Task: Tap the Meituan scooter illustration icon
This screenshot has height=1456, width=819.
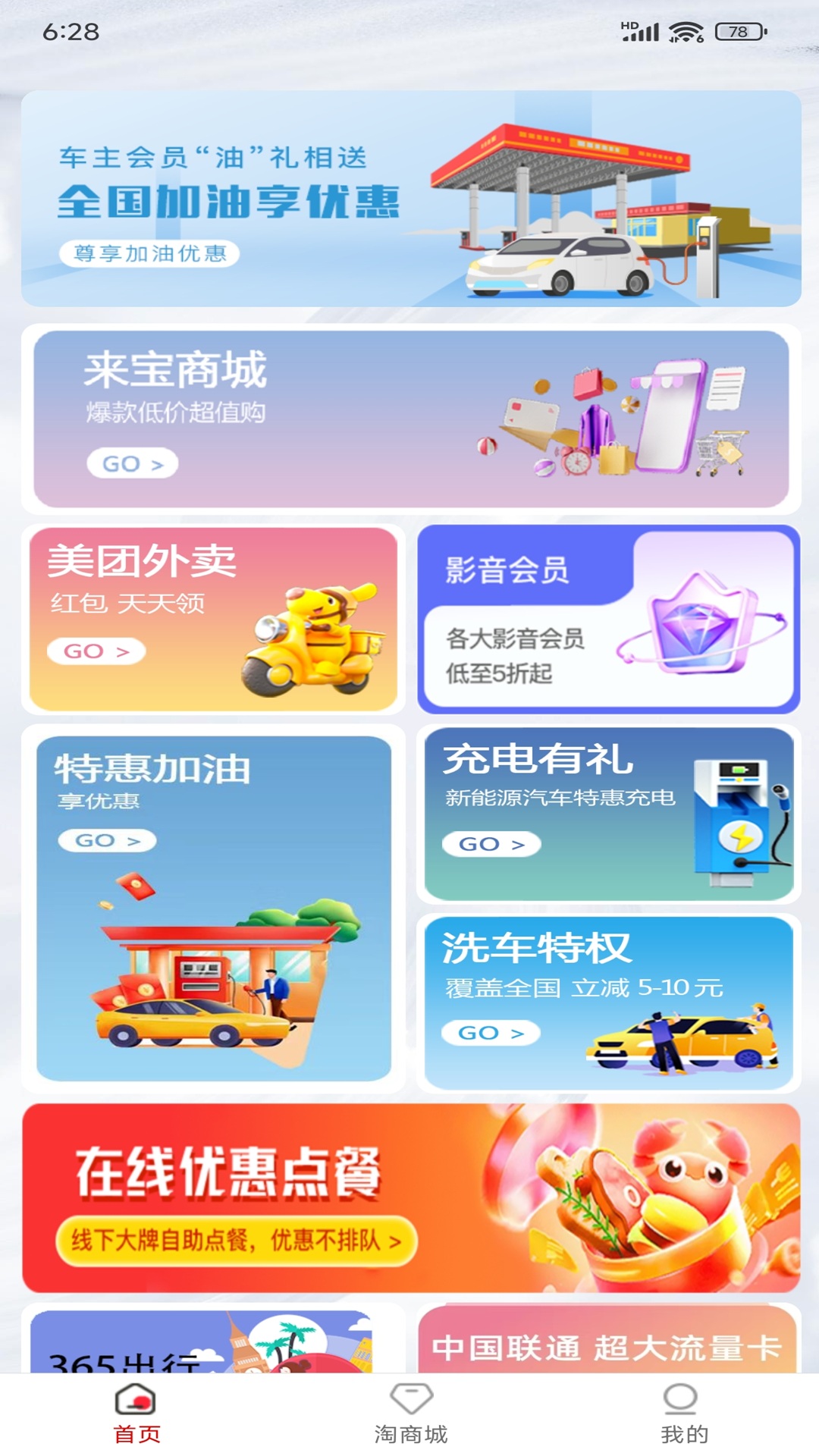Action: [318, 641]
